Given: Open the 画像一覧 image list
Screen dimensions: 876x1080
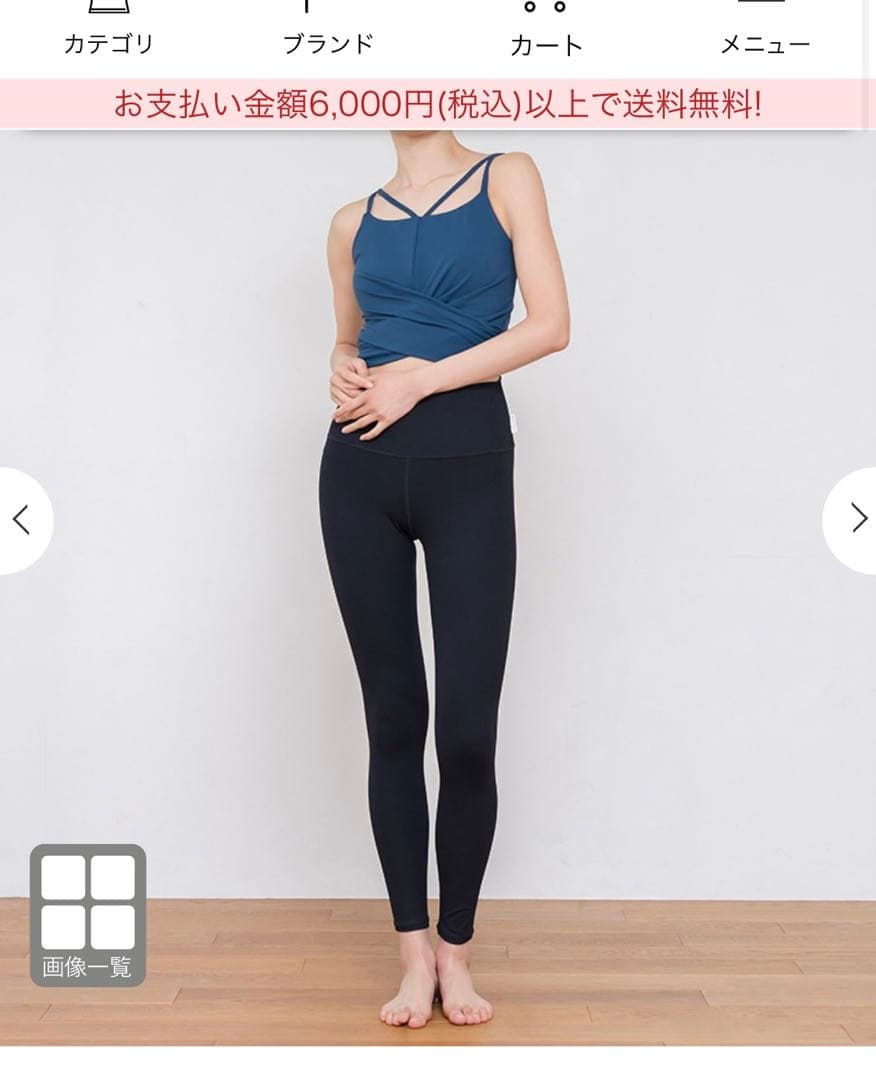Looking at the screenshot, I should [x=87, y=915].
